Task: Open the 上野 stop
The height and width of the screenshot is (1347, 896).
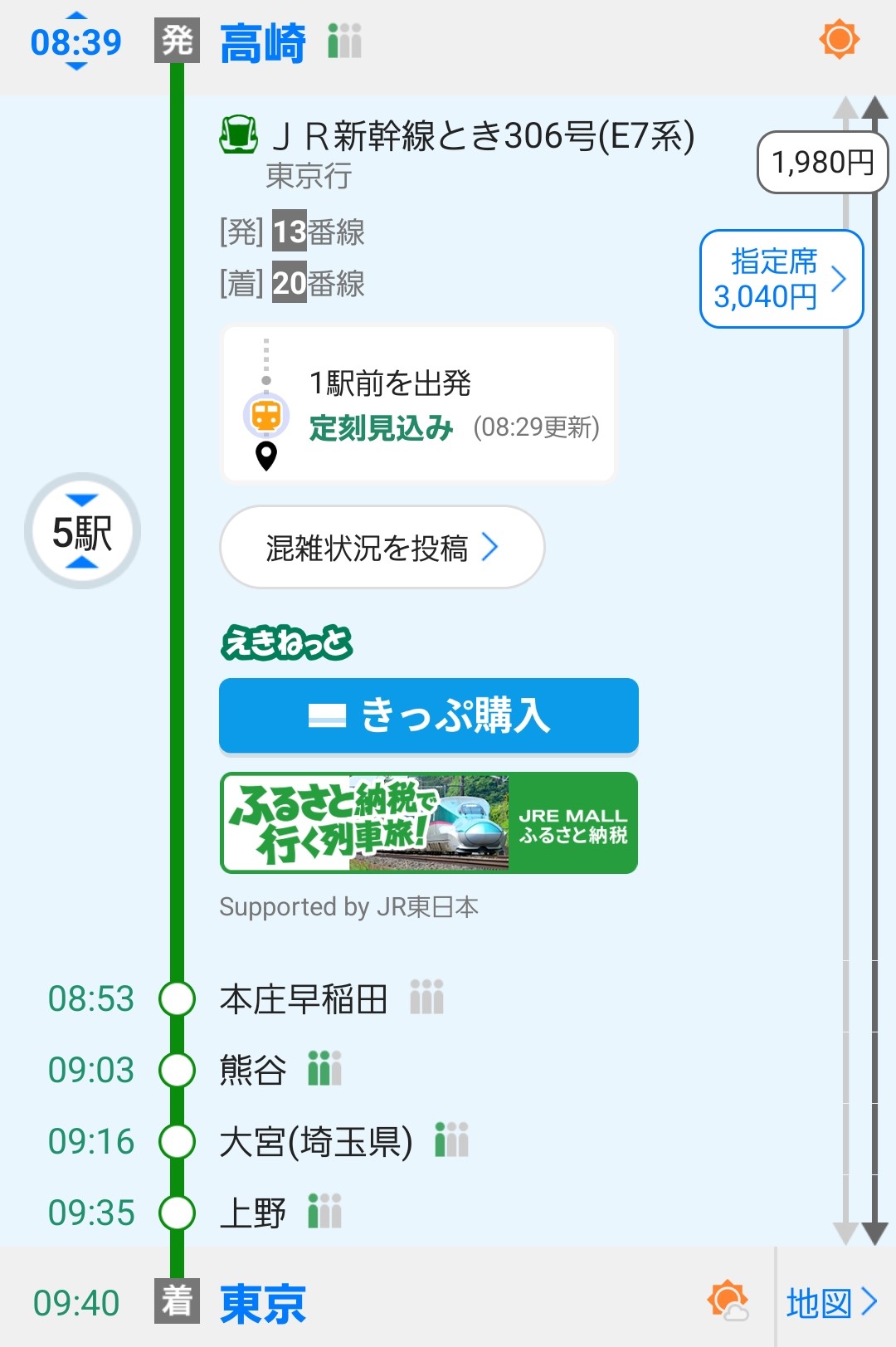Action: [x=253, y=1213]
